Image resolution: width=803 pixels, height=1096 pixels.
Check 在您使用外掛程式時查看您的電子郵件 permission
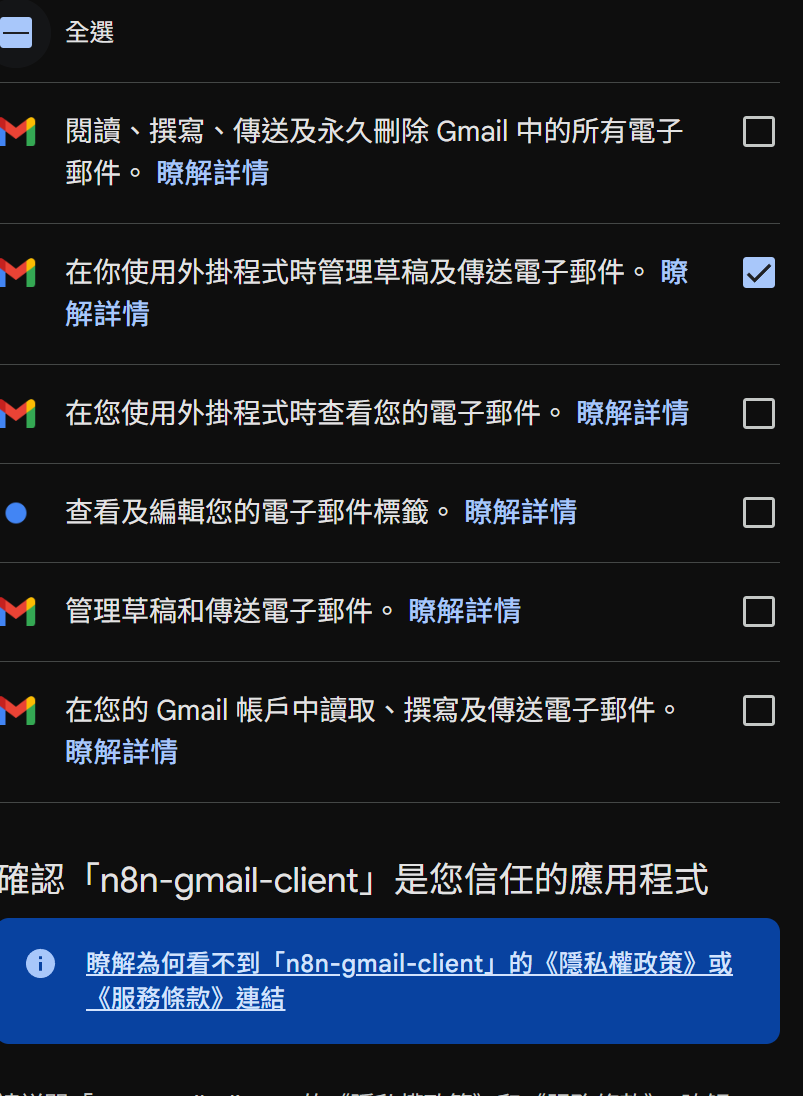[758, 413]
